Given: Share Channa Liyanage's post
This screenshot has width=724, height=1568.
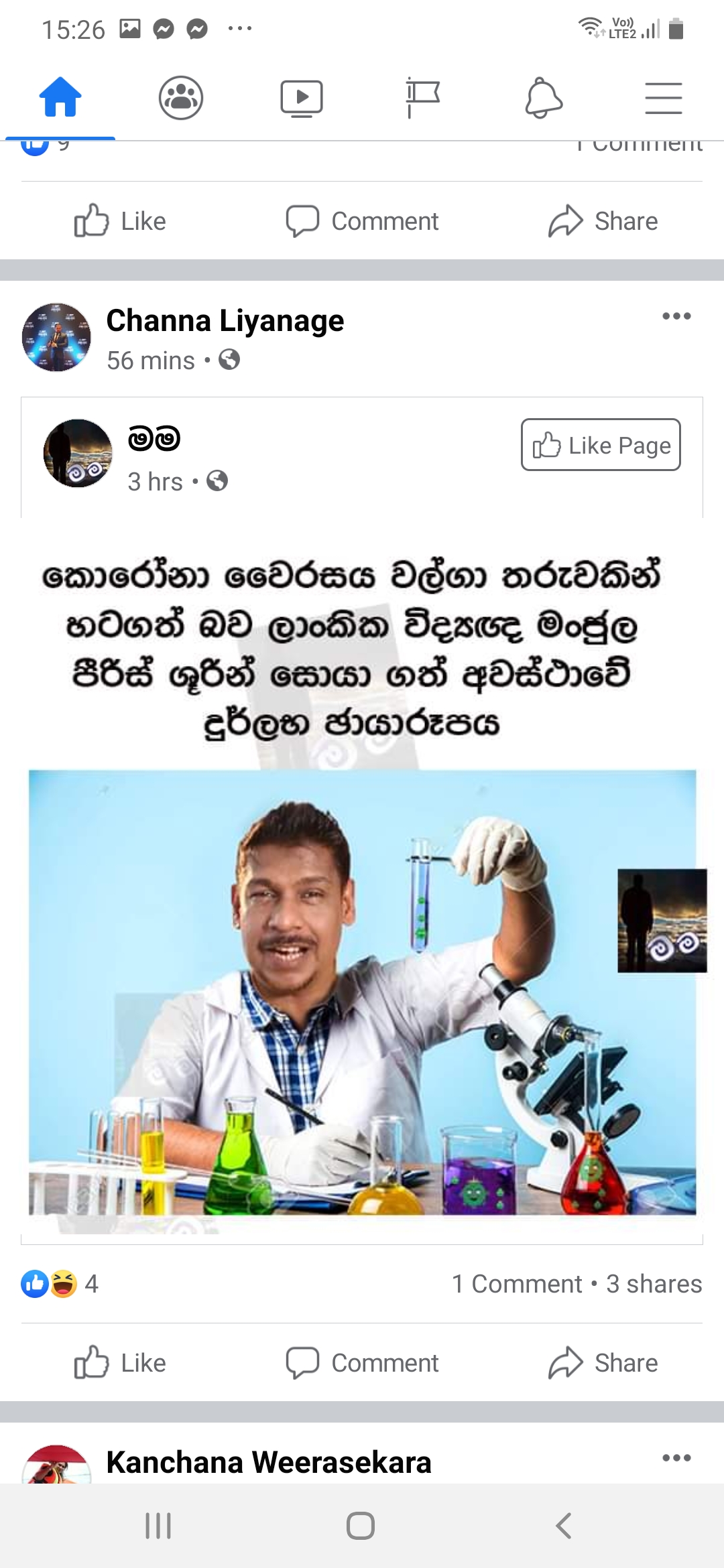Looking at the screenshot, I should (x=603, y=1363).
